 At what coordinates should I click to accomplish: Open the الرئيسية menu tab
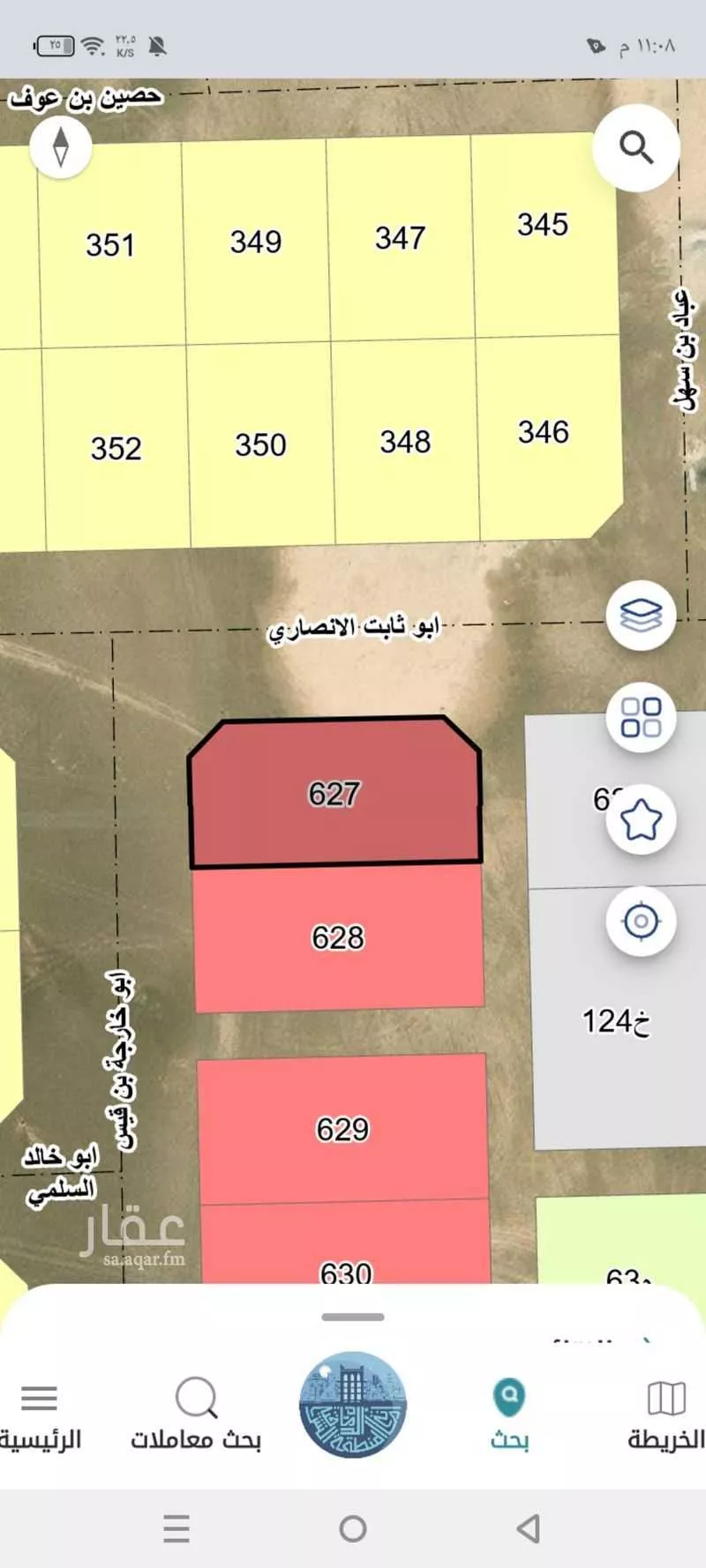[40, 1414]
